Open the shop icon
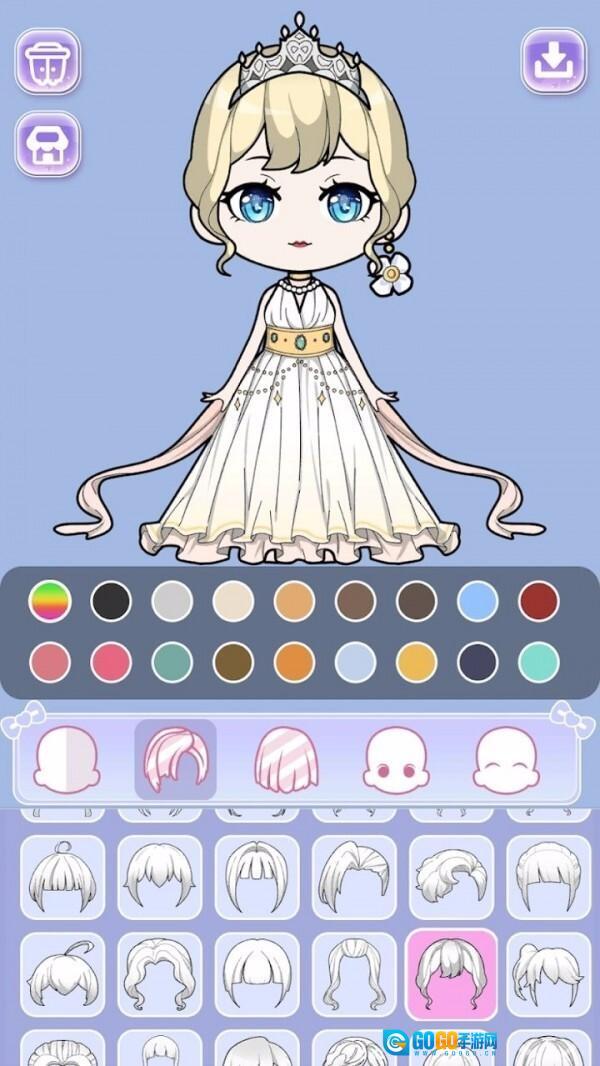Screen dimensions: 600x1066 coord(47,144)
